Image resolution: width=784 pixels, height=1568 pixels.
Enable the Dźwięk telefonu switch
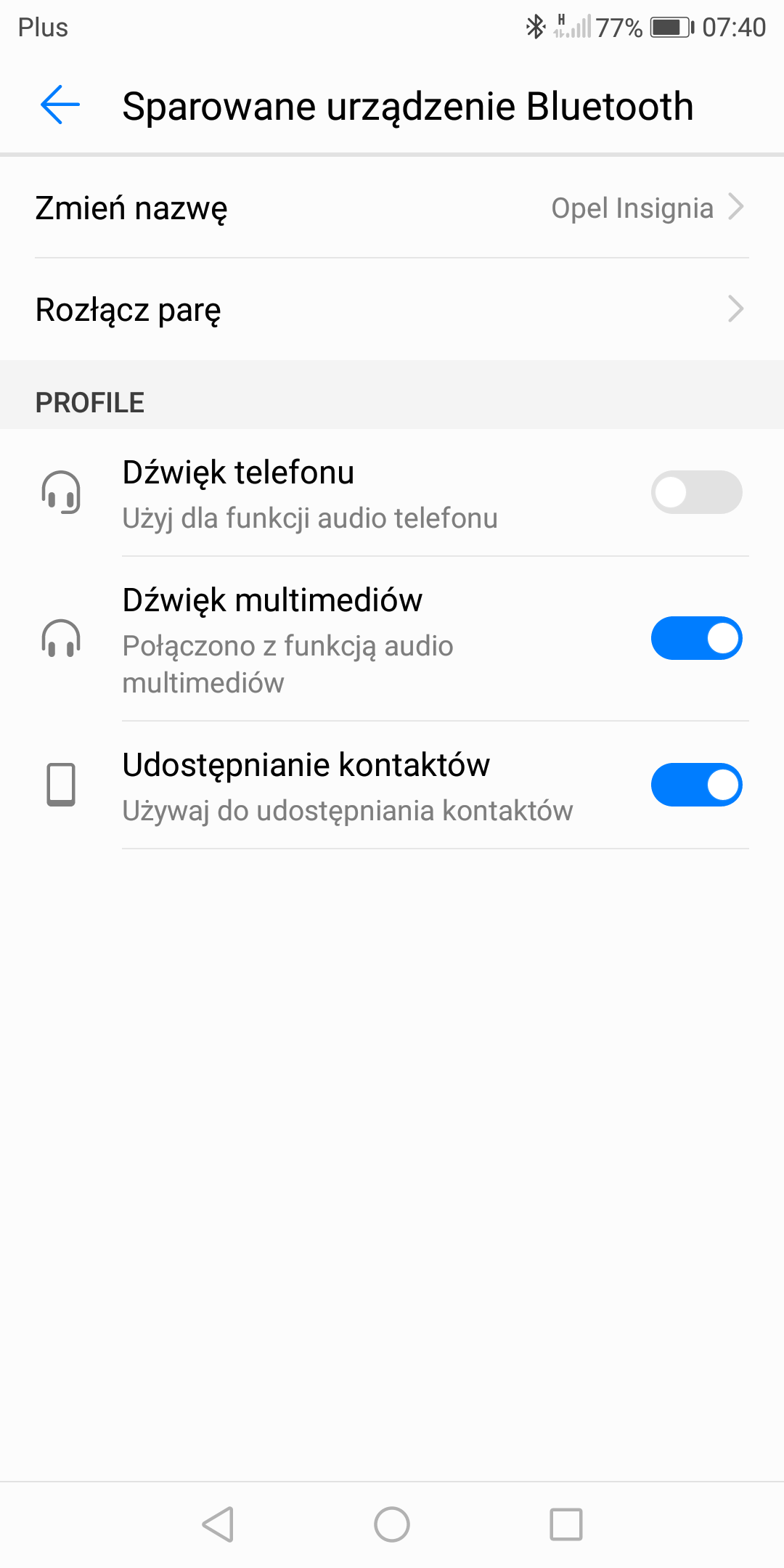696,492
